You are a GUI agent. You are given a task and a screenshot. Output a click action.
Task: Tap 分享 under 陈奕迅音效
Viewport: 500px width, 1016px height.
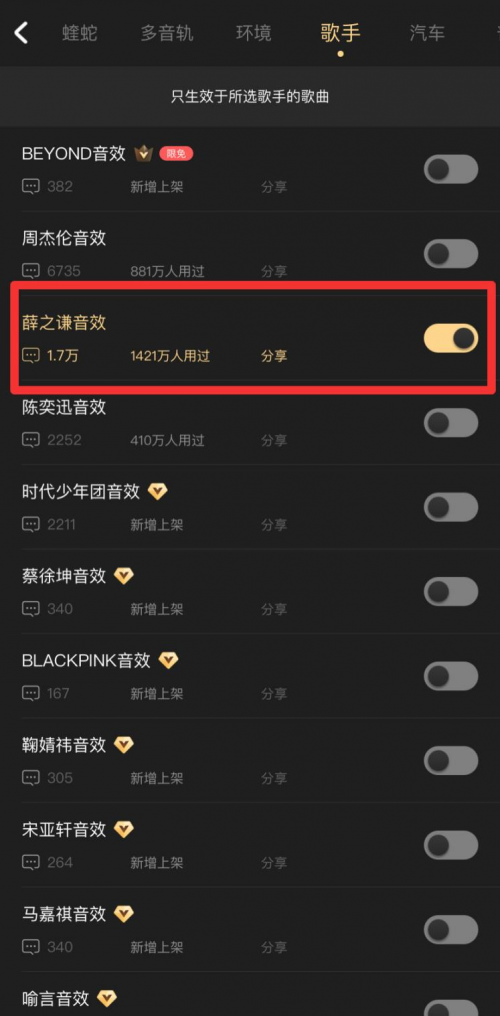point(274,440)
